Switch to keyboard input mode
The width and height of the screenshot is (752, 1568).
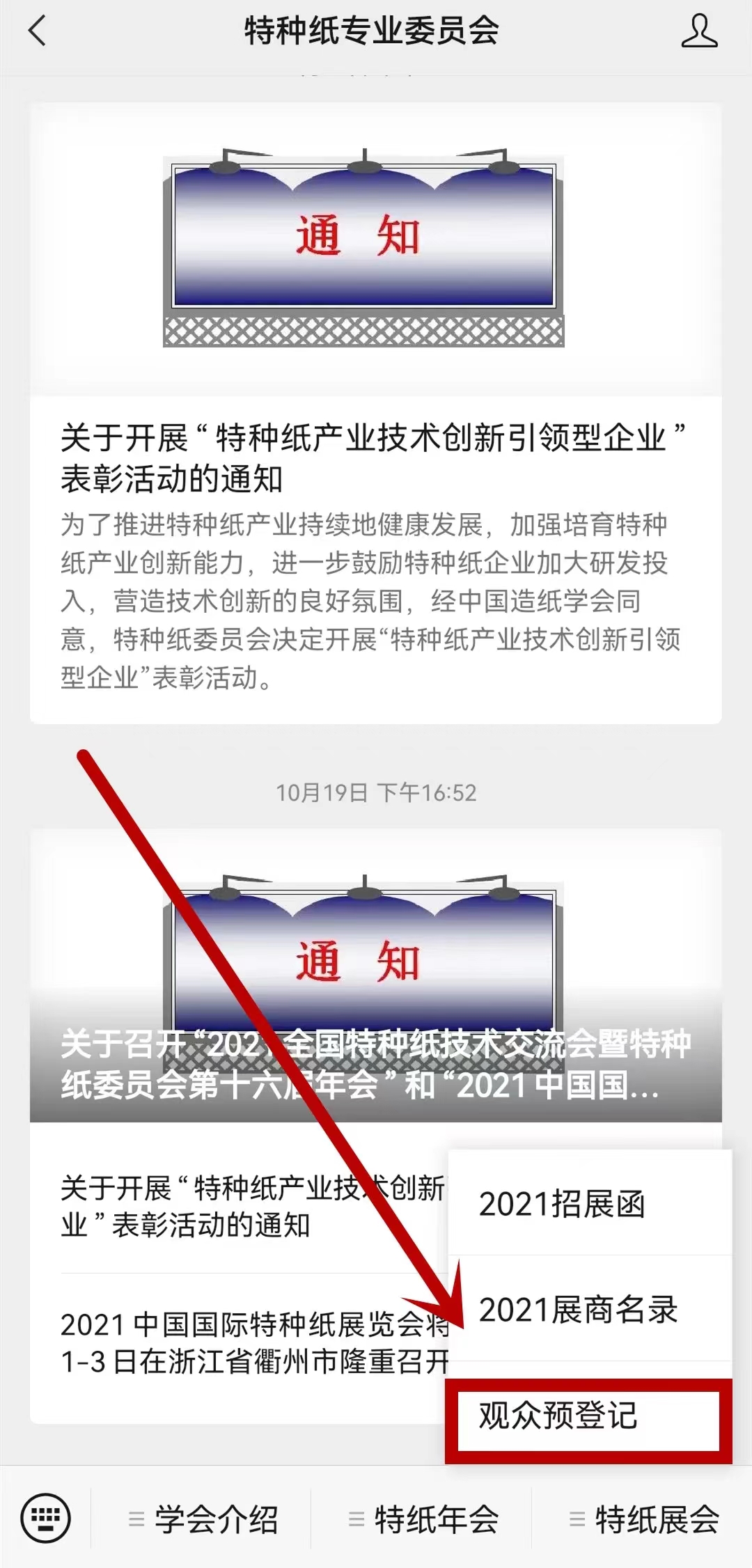[45, 1519]
